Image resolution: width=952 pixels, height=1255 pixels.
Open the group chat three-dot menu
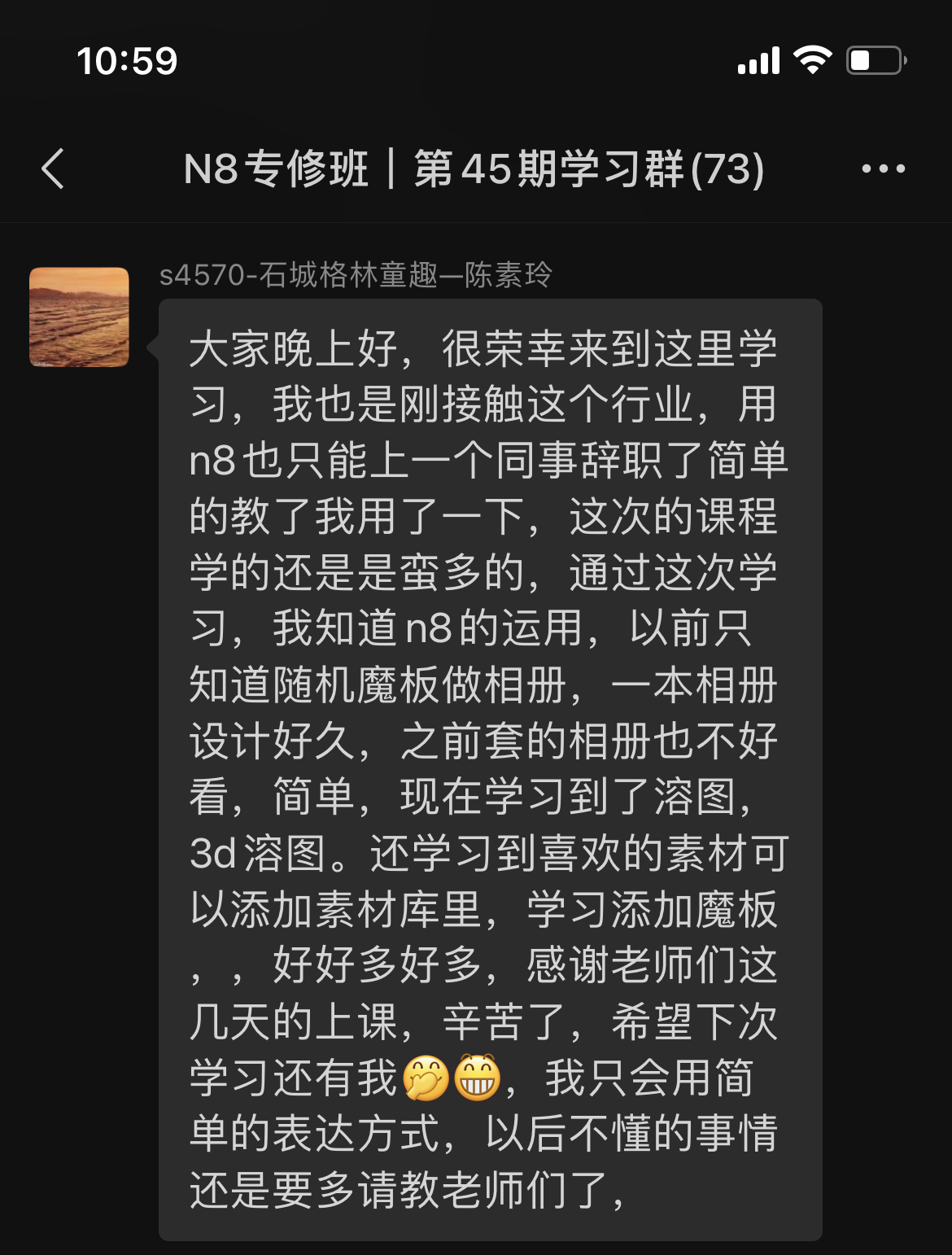coord(883,169)
